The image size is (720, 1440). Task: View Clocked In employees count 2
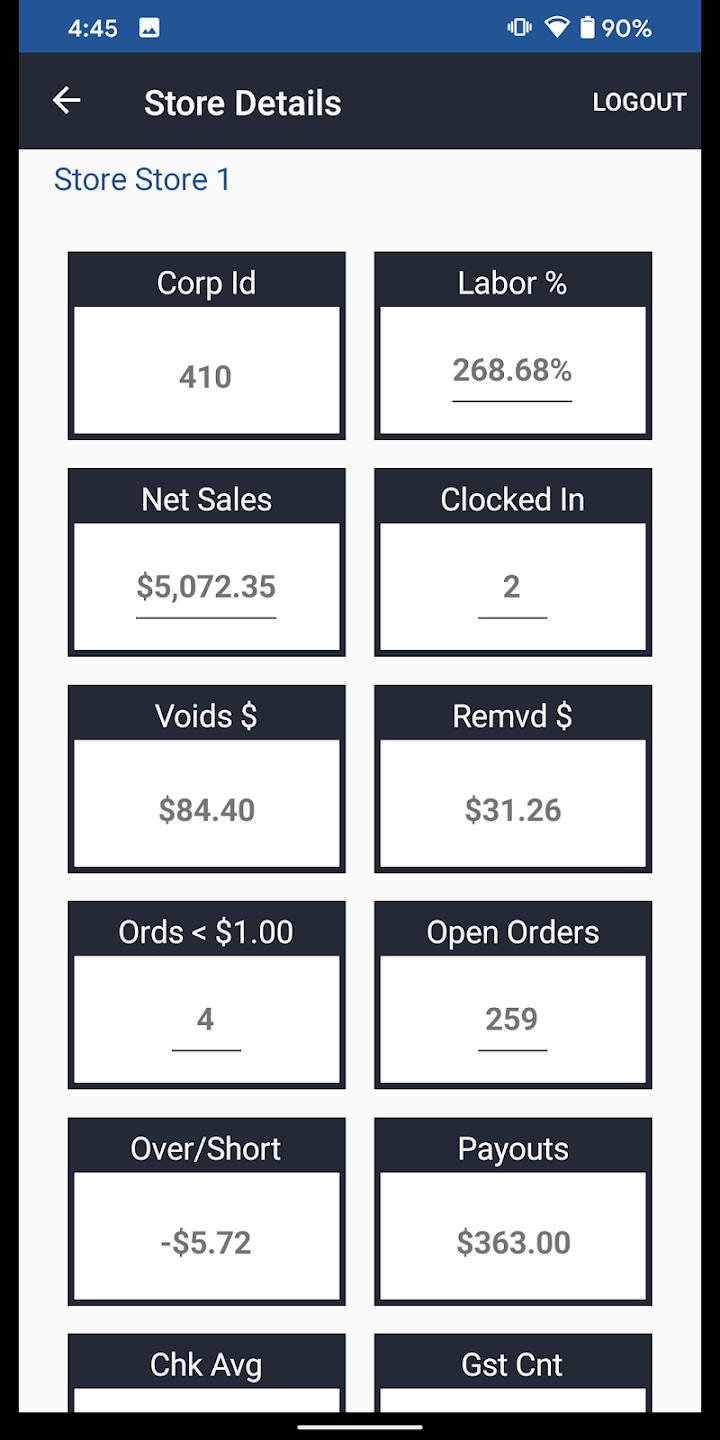tap(512, 587)
